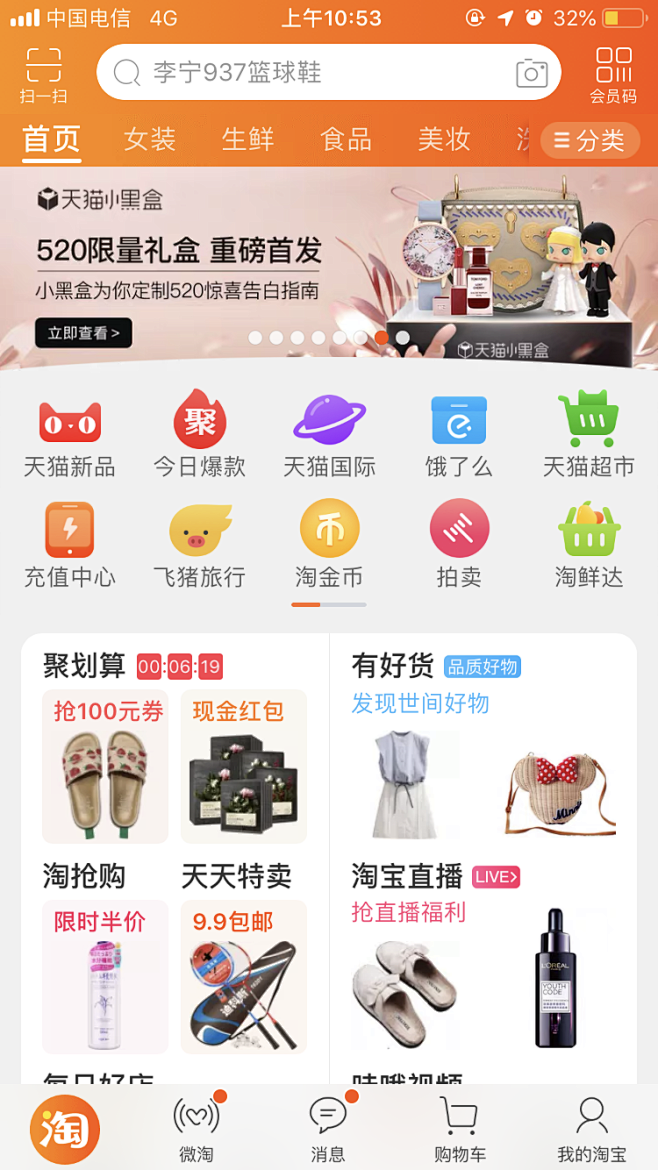Open the 9.9包邮 badminton racket card
Screen dimensions: 658x1170
click(243, 977)
